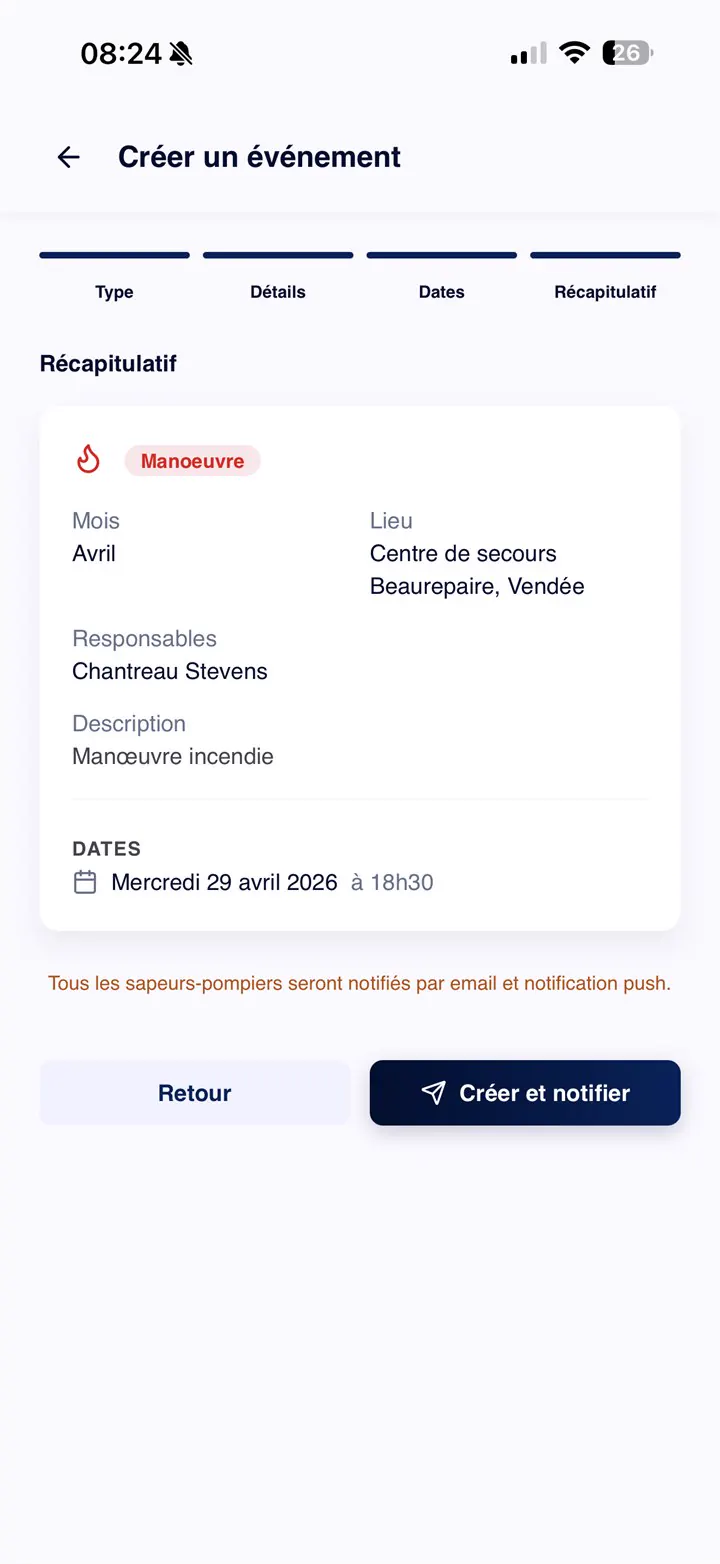Image resolution: width=720 pixels, height=1564 pixels.
Task: Click the Créer et notifier button
Action: (x=524, y=1092)
